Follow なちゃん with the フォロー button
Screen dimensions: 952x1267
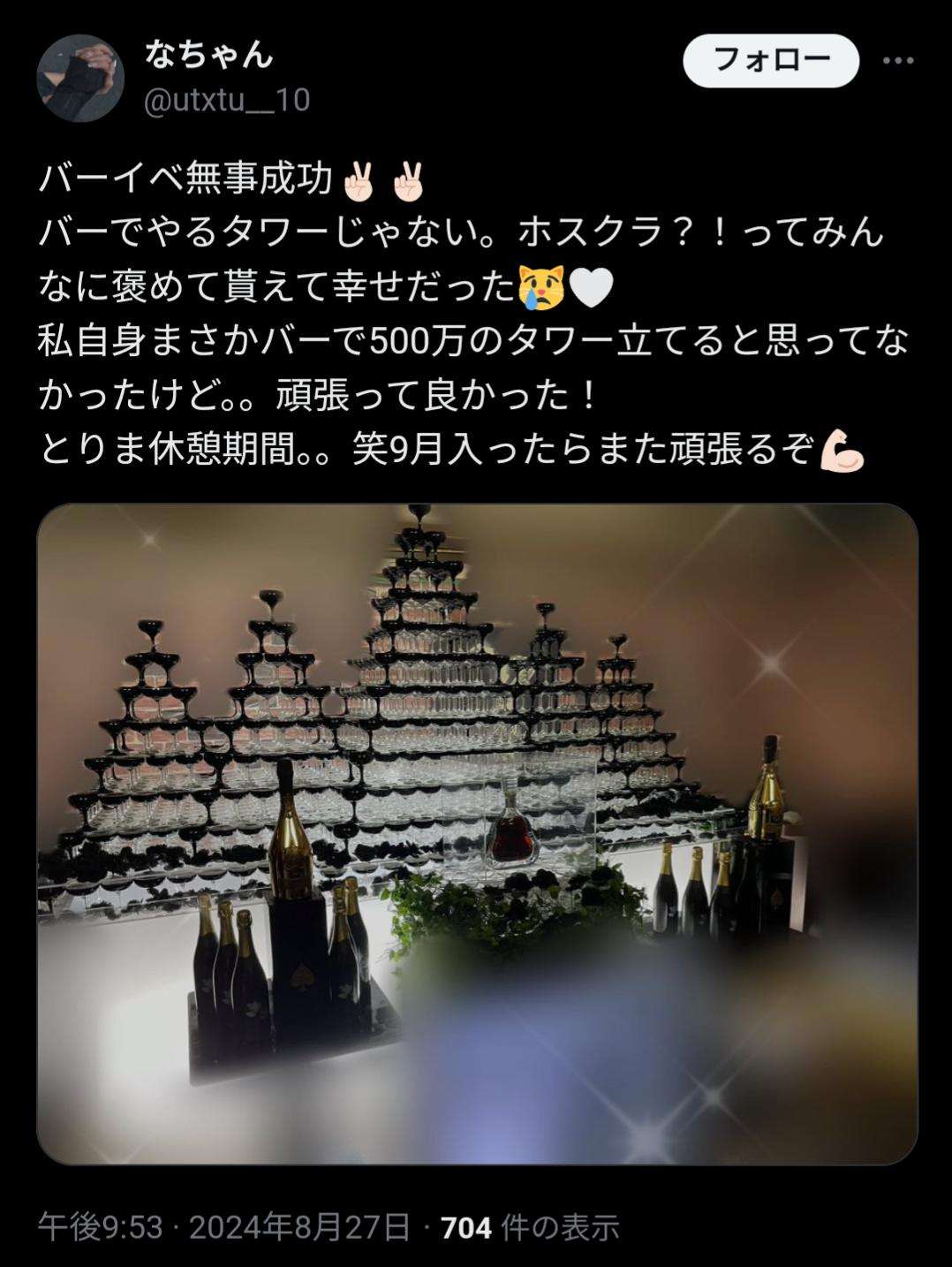coord(771,60)
